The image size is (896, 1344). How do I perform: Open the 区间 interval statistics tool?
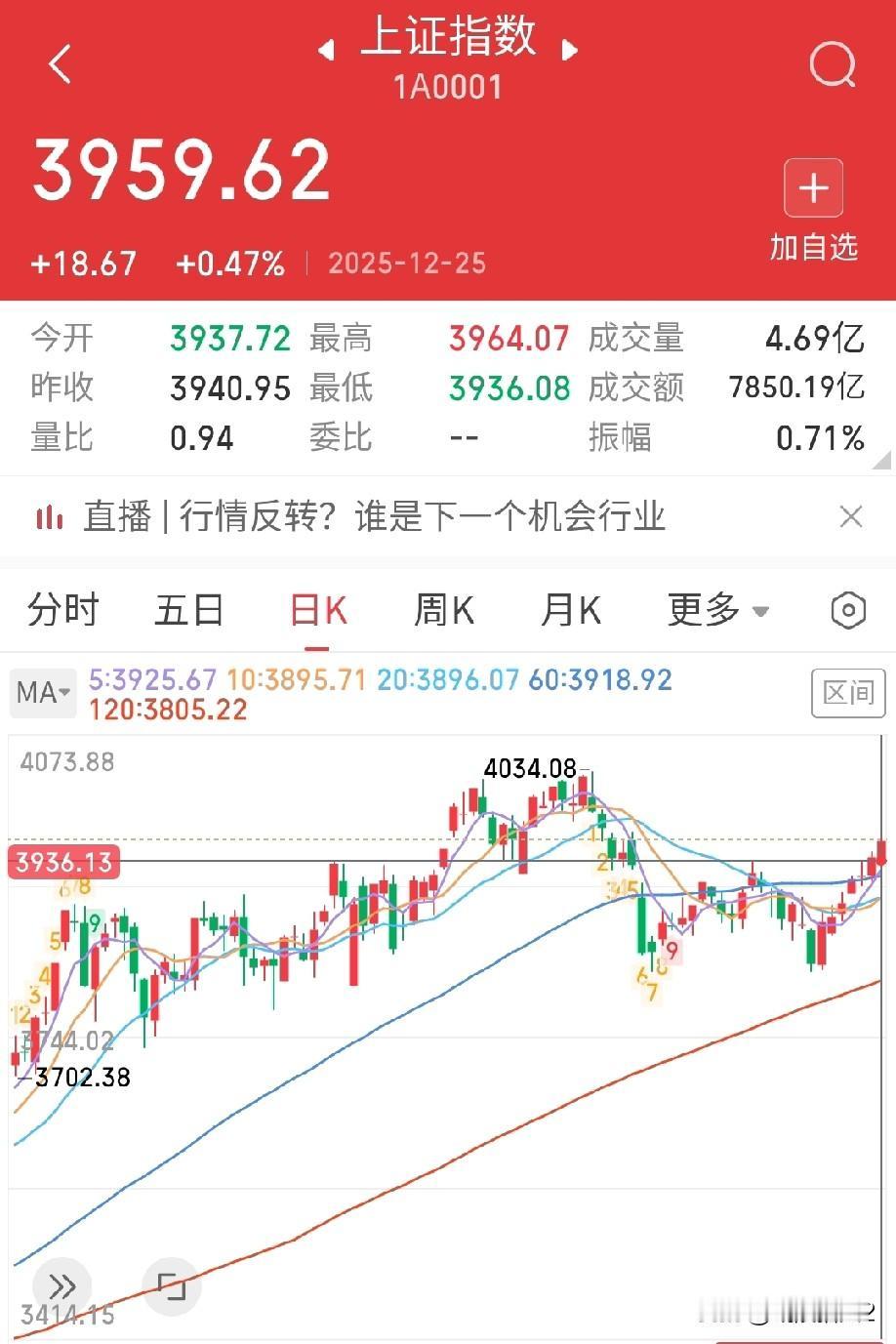pyautogui.click(x=850, y=693)
